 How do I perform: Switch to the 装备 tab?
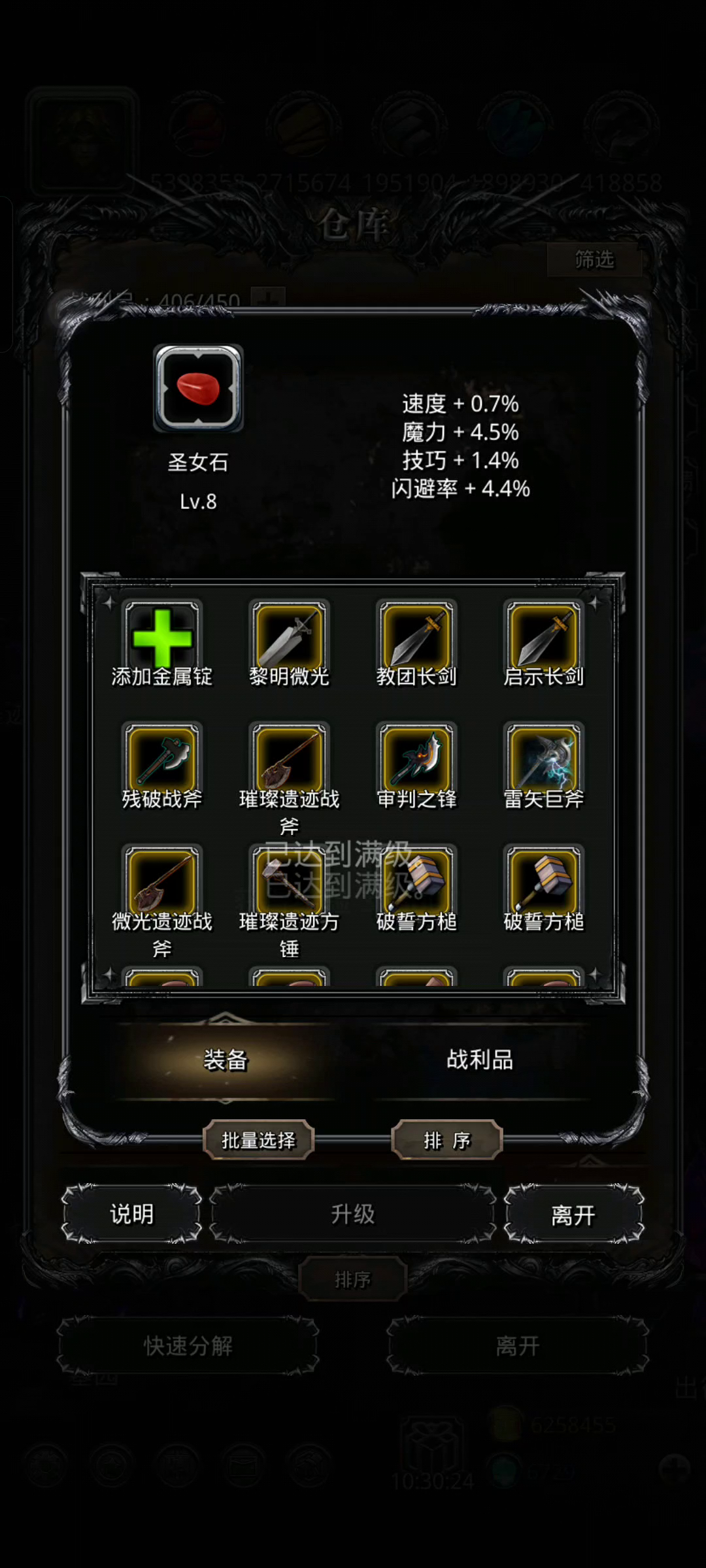tap(226, 1060)
